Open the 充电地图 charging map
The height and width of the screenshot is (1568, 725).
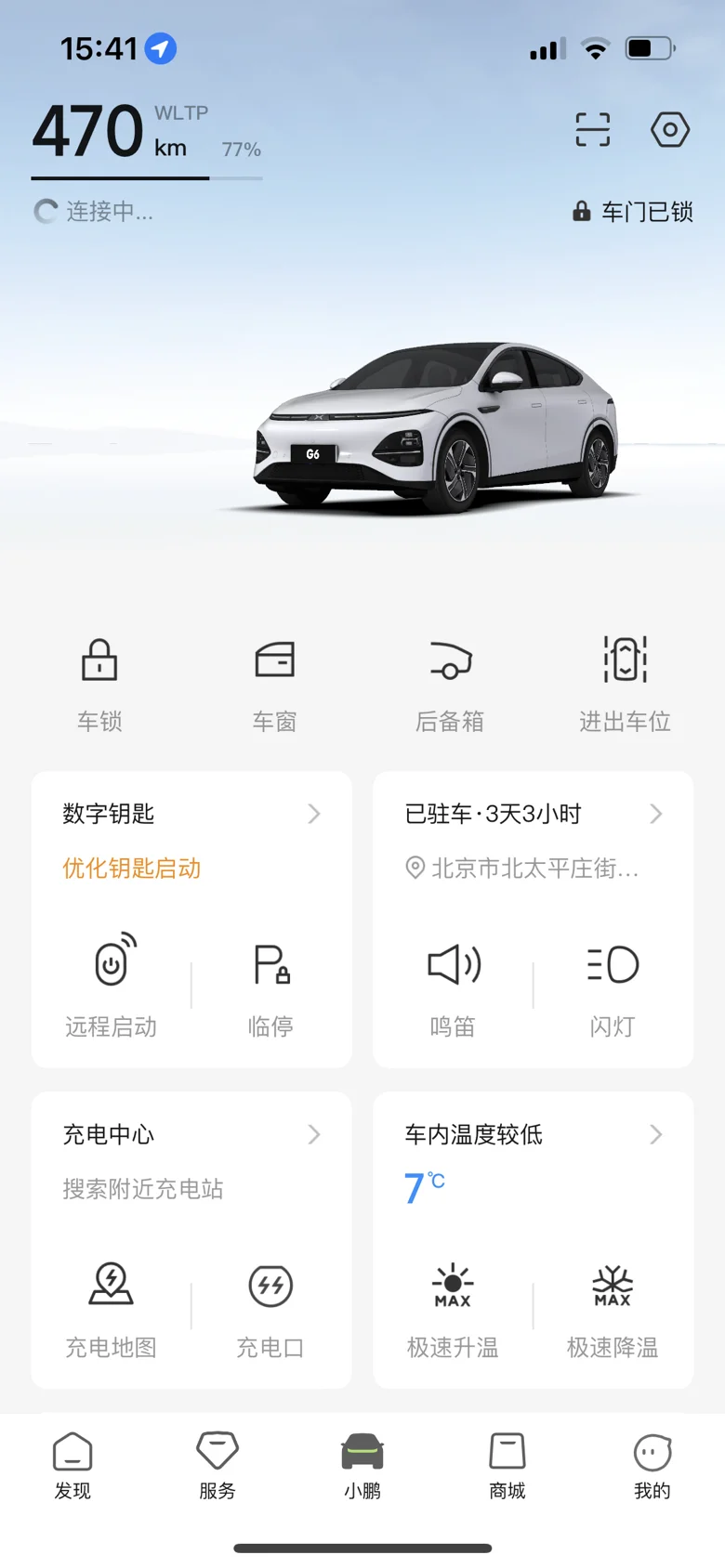pyautogui.click(x=112, y=1305)
